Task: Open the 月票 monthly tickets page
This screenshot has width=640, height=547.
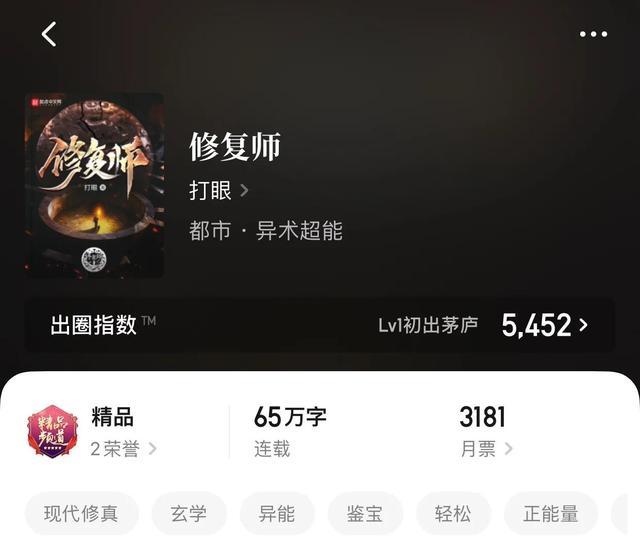Action: (486, 449)
